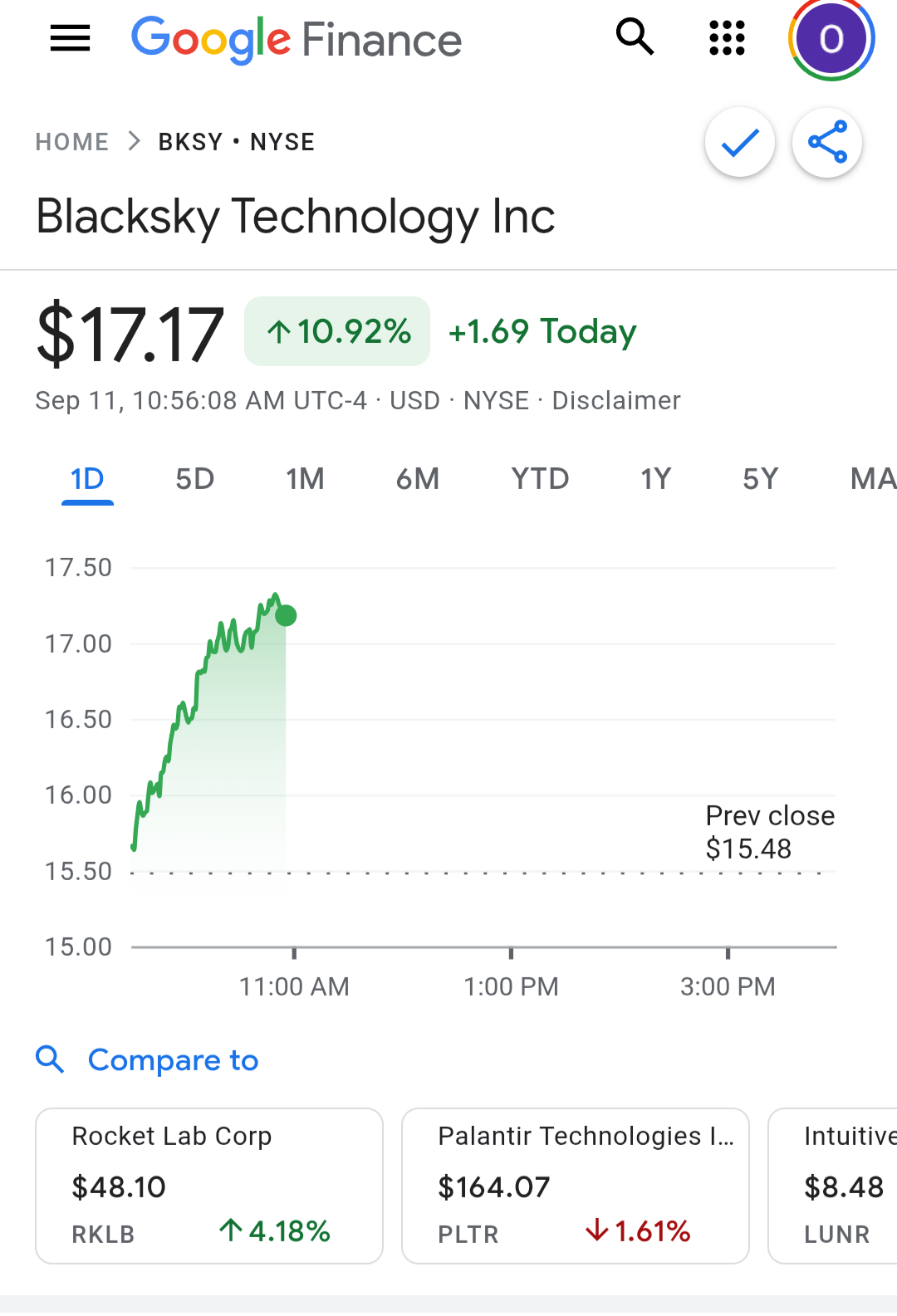Open the hamburger navigation menu

click(70, 38)
